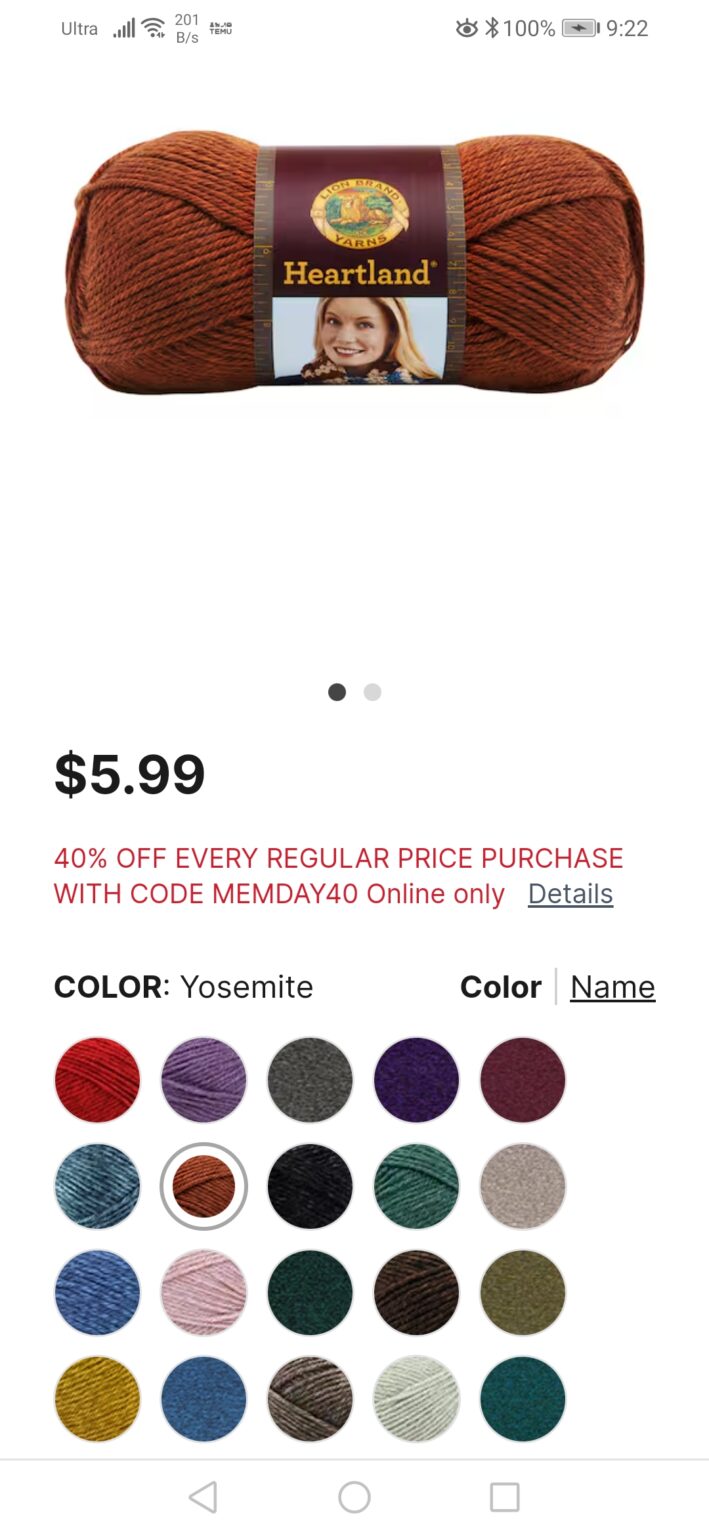
Task: Choose the olive green yarn swatch
Action: click(x=523, y=1293)
